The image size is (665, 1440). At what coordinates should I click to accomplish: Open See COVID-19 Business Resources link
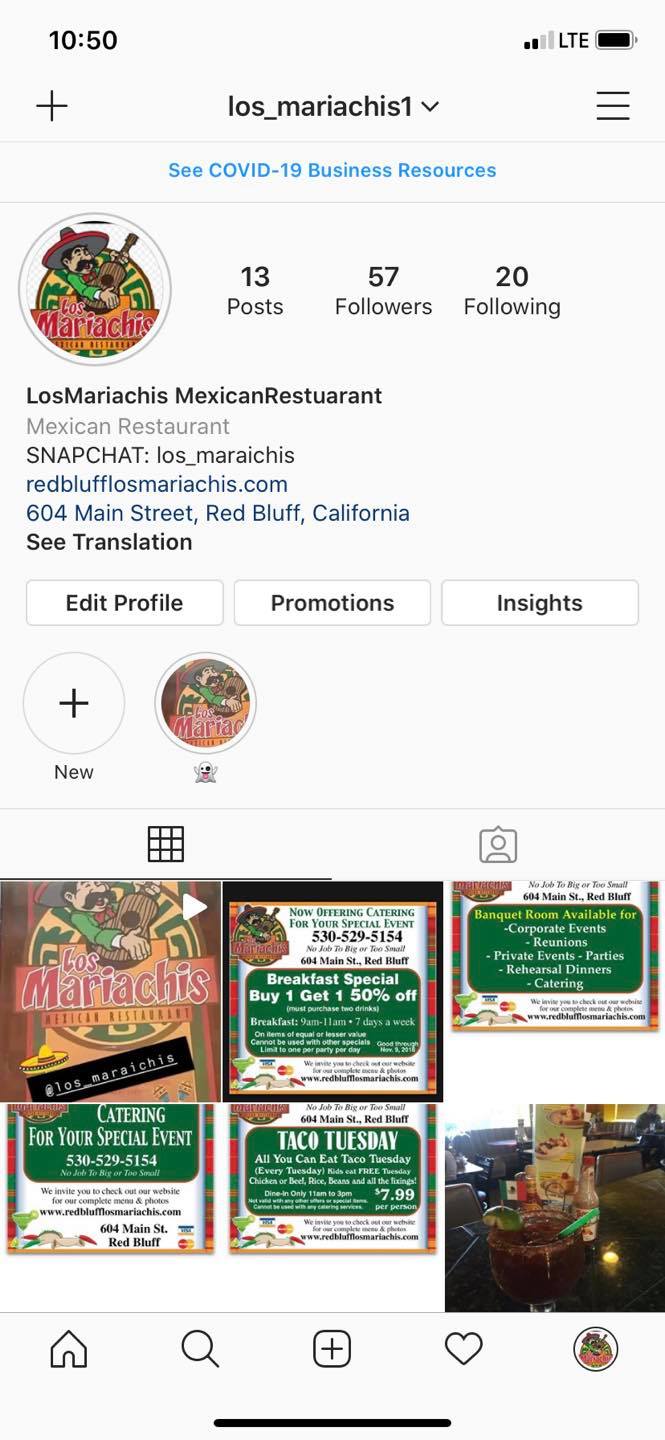pyautogui.click(x=332, y=170)
